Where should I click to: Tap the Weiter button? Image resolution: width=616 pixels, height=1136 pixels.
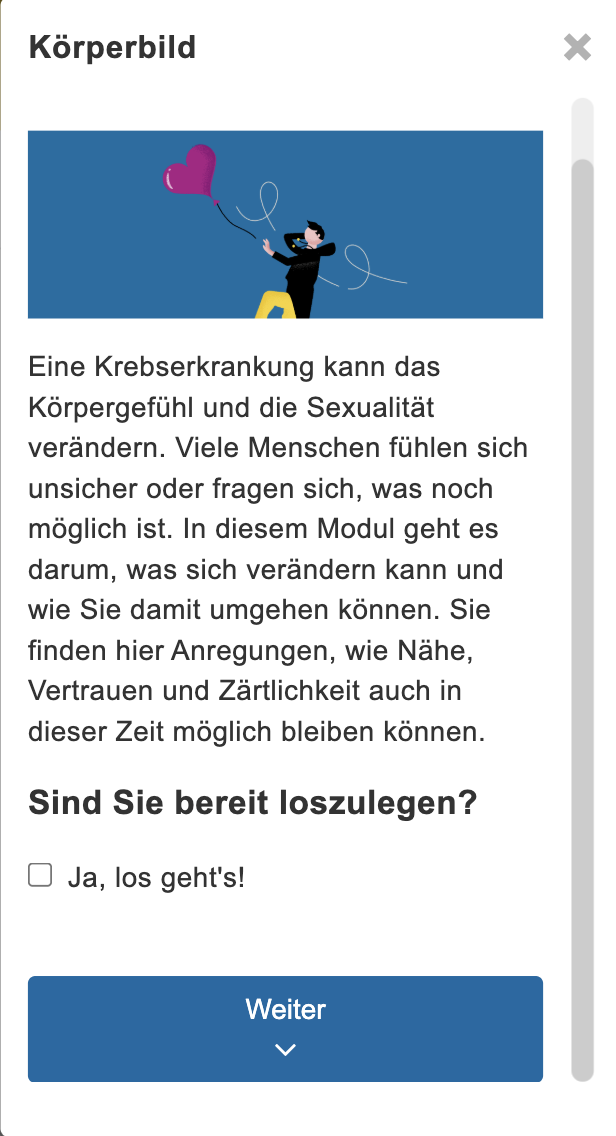pos(285,1028)
